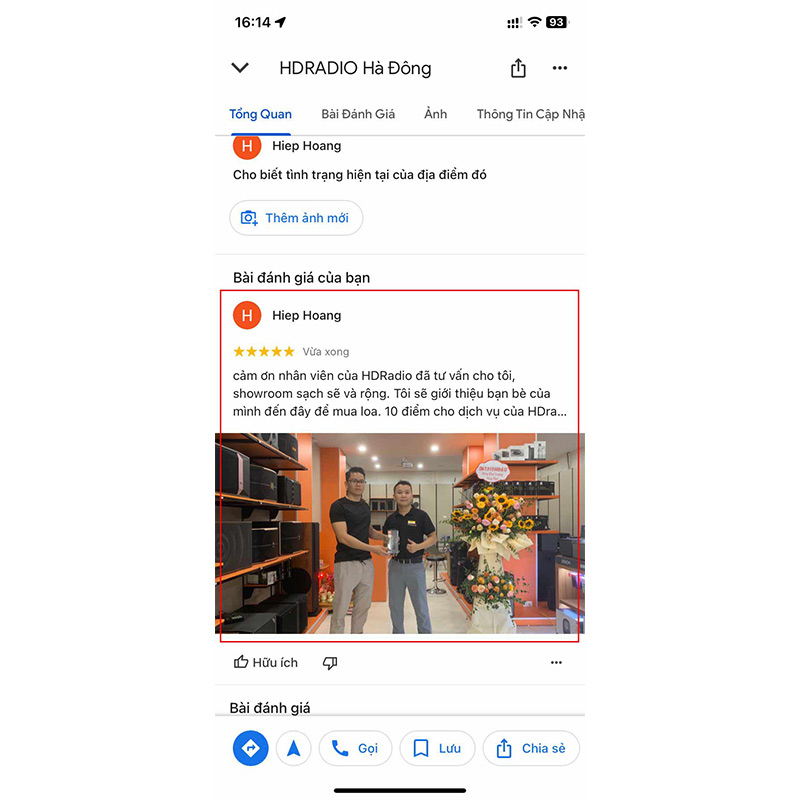Viewport: 800px width, 800px height.
Task: Tap Thêm ảnh mới to add a photo
Action: (296, 218)
